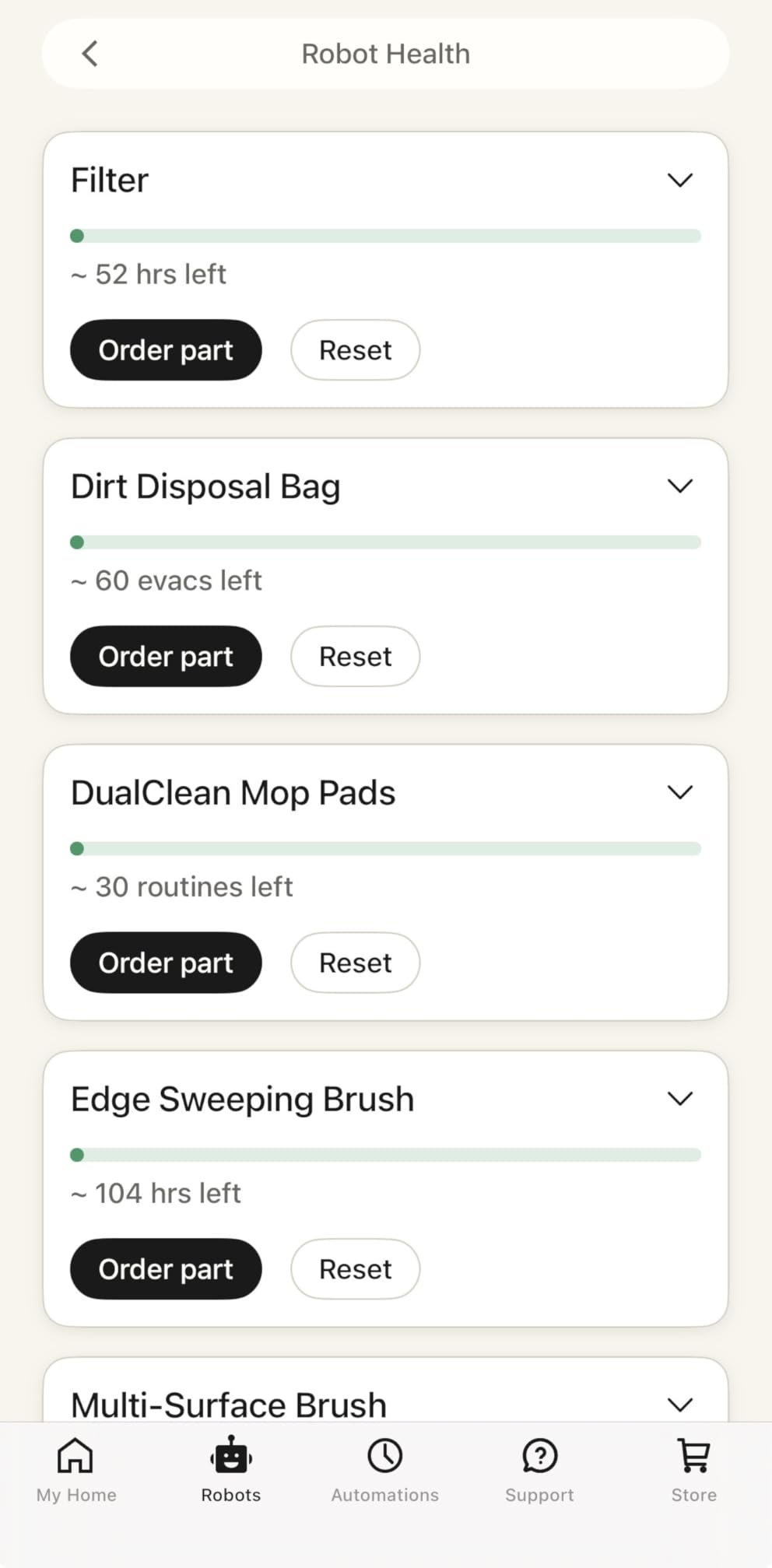Expand the Edge Sweeping Brush details
The image size is (772, 1568).
(679, 1099)
